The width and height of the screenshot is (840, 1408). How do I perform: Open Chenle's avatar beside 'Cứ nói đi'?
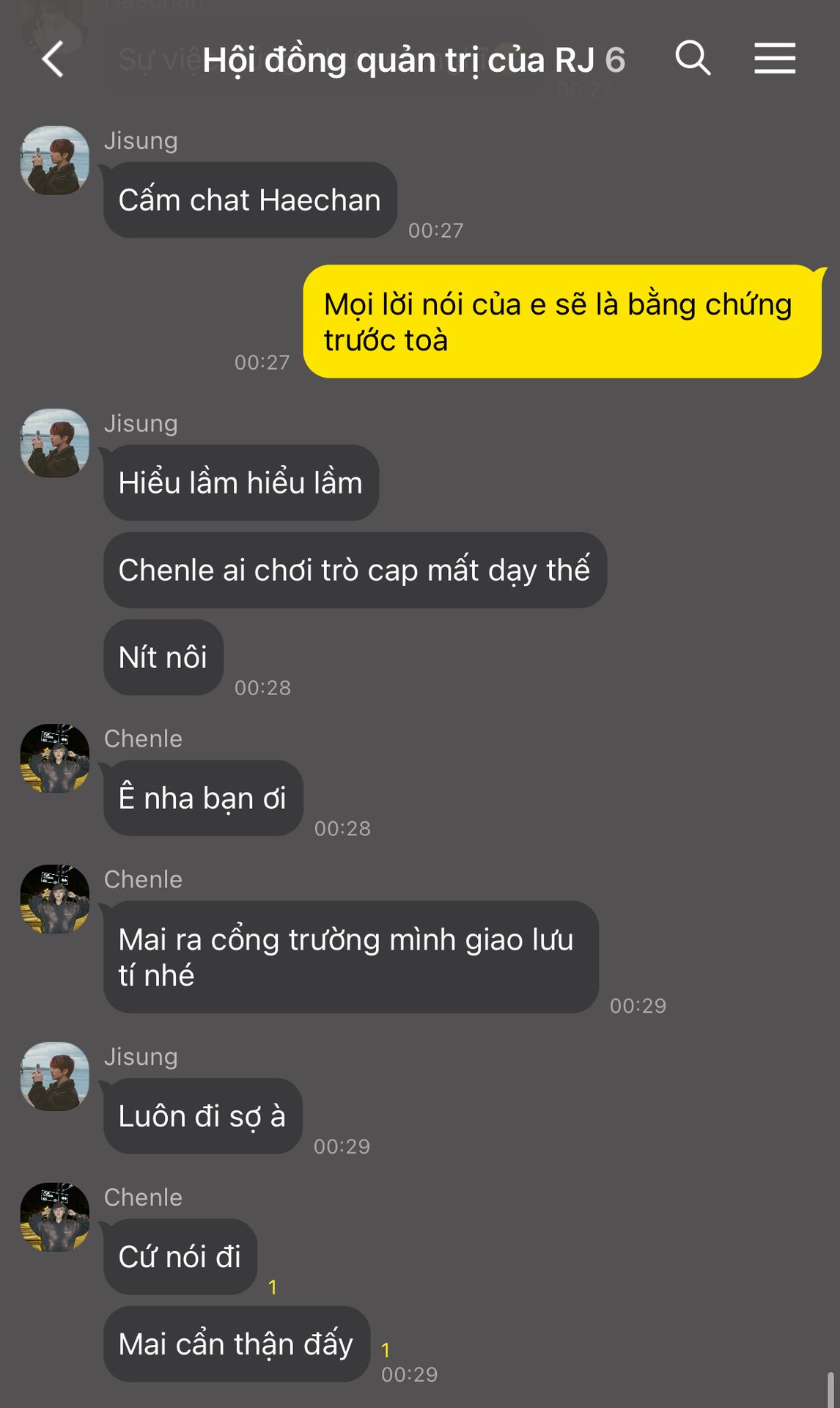[55, 1217]
